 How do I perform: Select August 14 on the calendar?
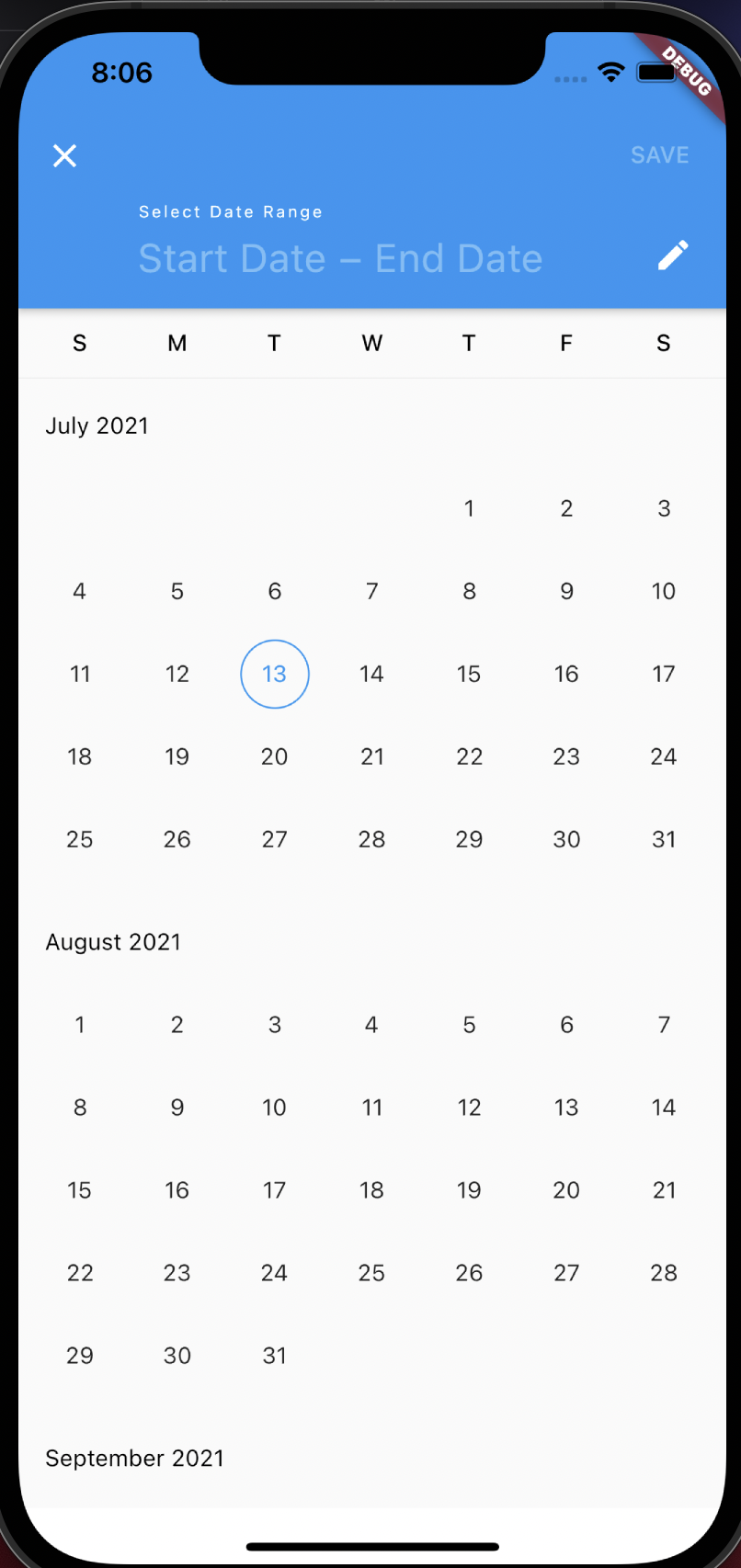coord(663,1107)
